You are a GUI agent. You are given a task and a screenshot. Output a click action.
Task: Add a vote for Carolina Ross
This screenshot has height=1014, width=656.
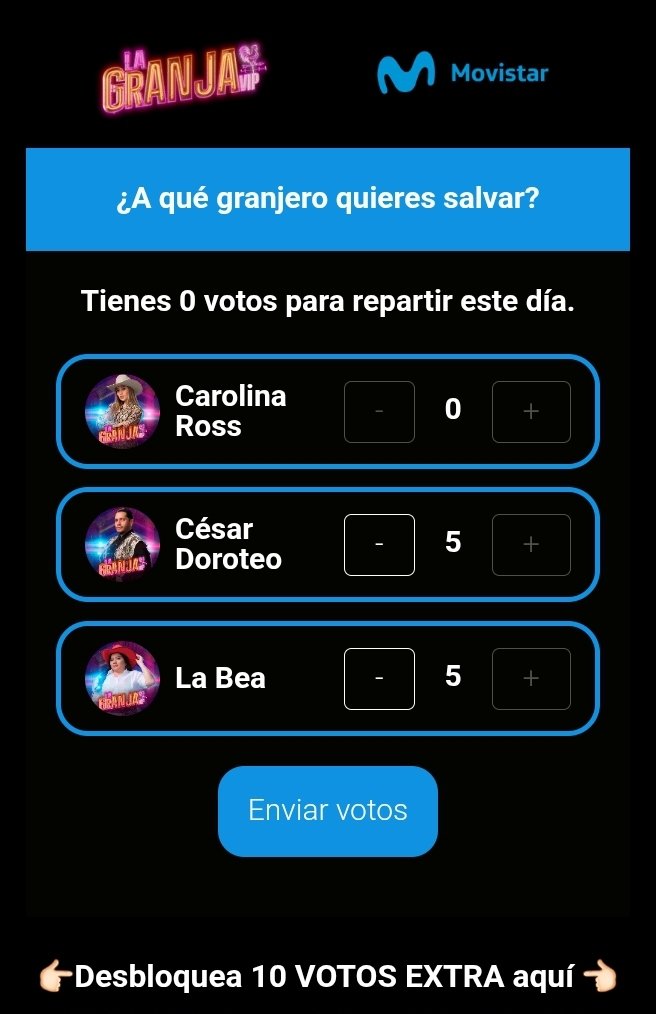coord(531,411)
